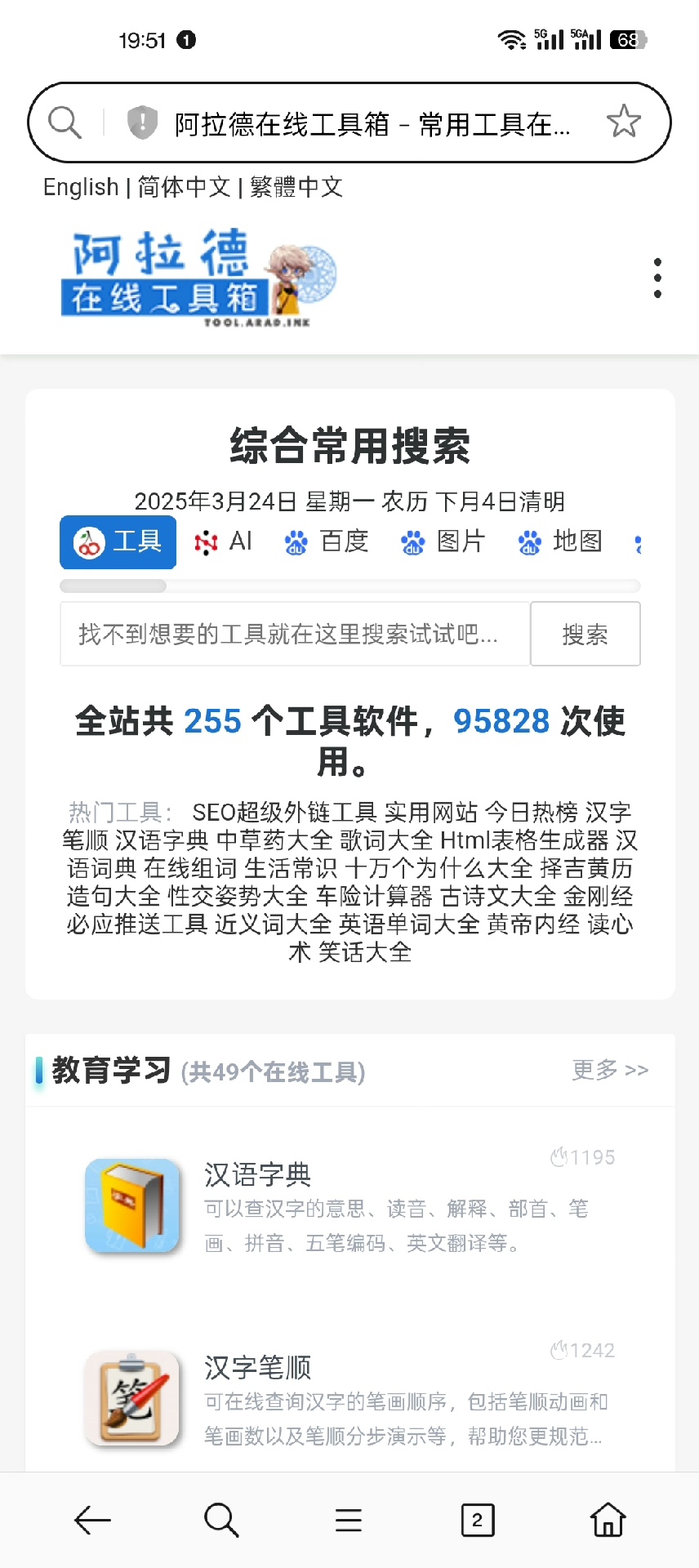Switch to the 地图 search tab
The image size is (699, 1568).
pyautogui.click(x=560, y=541)
